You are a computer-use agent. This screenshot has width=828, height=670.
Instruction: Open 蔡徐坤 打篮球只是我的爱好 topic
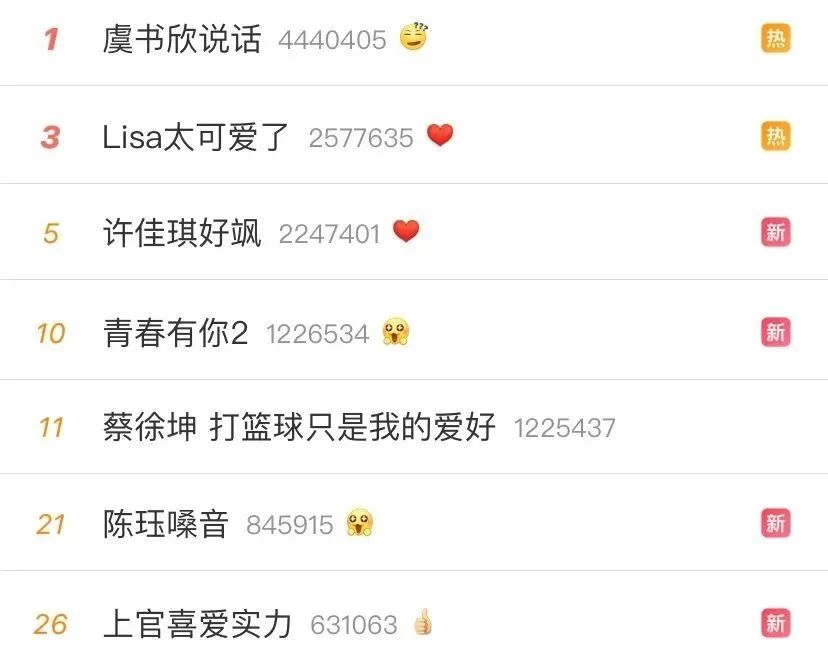click(x=299, y=428)
